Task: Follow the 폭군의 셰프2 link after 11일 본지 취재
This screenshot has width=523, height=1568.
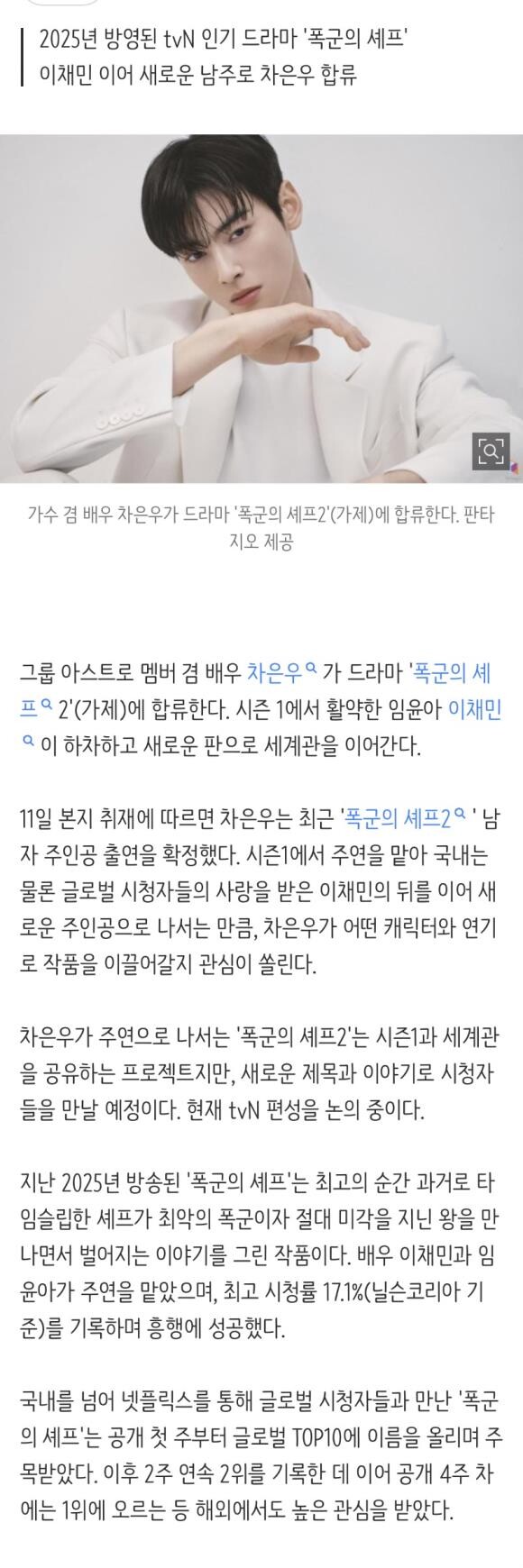Action: (404, 819)
